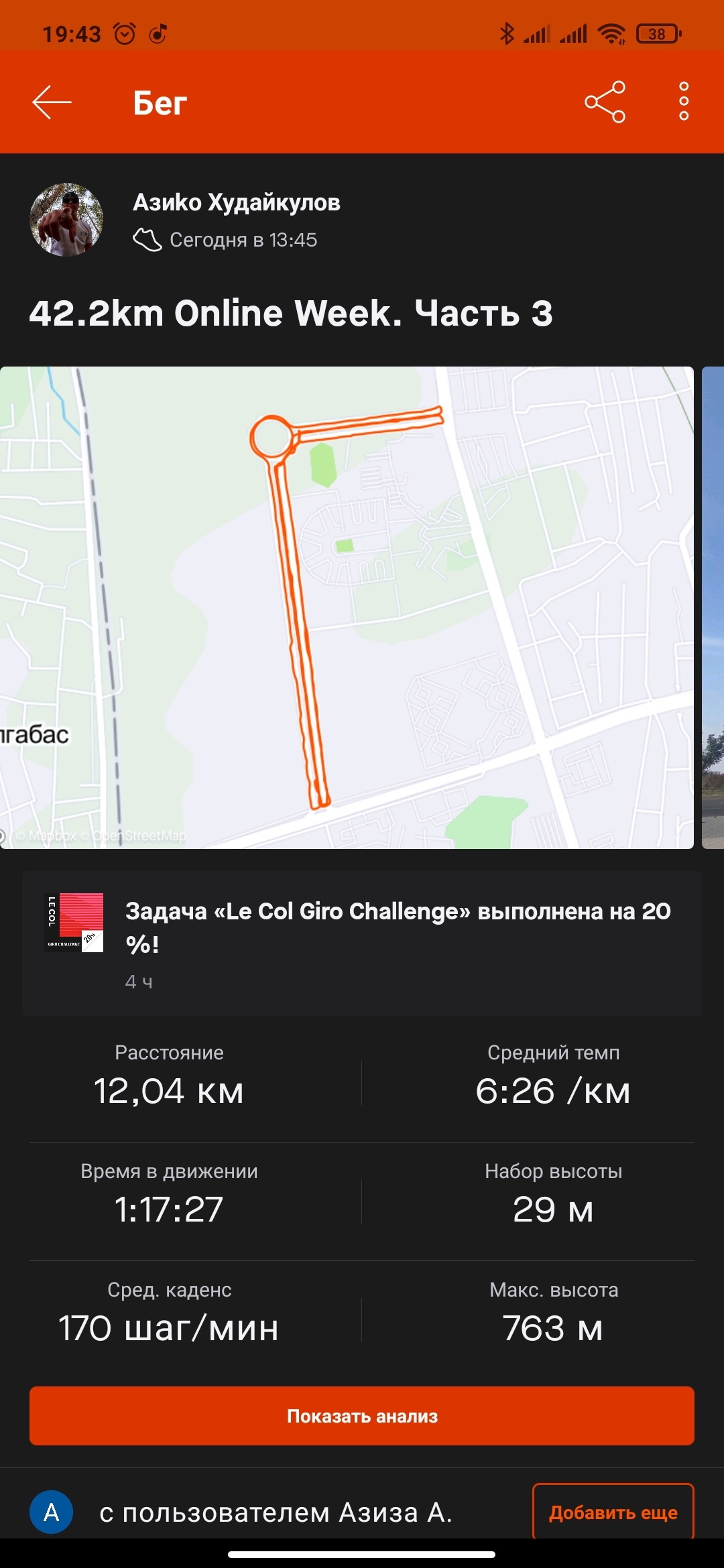Open the Le Col Giro Challenge card

(362, 943)
